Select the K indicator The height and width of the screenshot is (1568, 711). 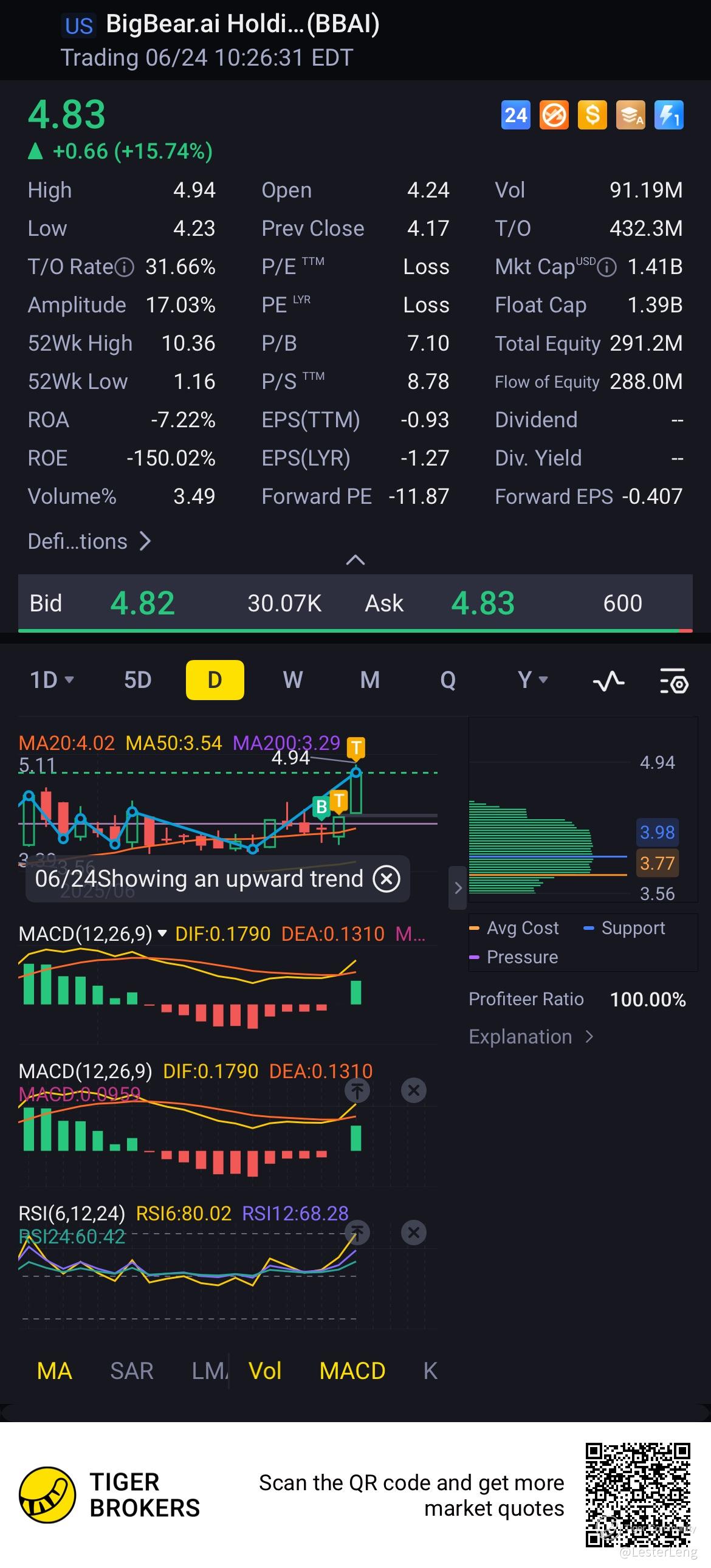click(430, 1370)
